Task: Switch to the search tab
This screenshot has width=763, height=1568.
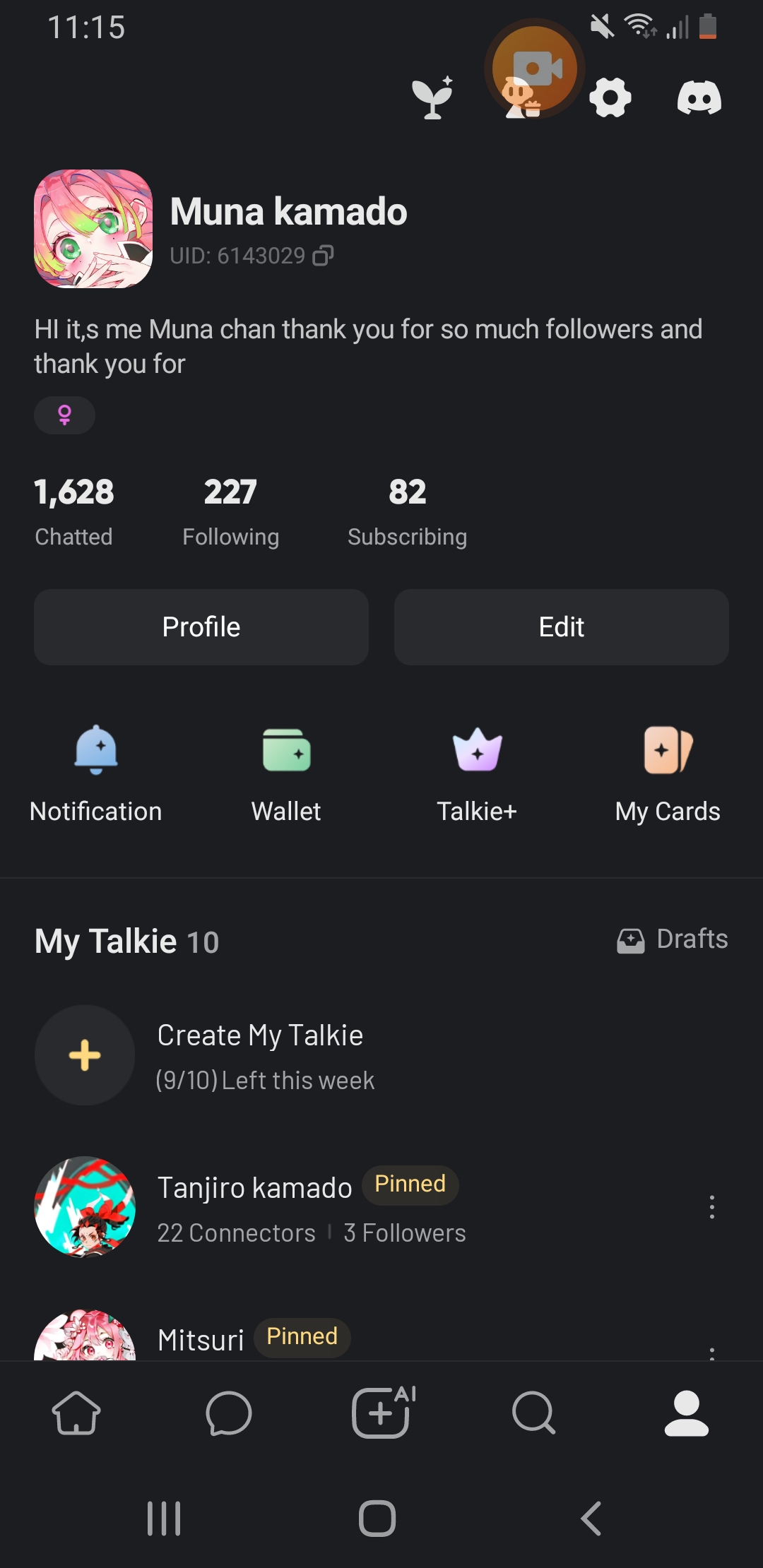Action: [533, 1413]
